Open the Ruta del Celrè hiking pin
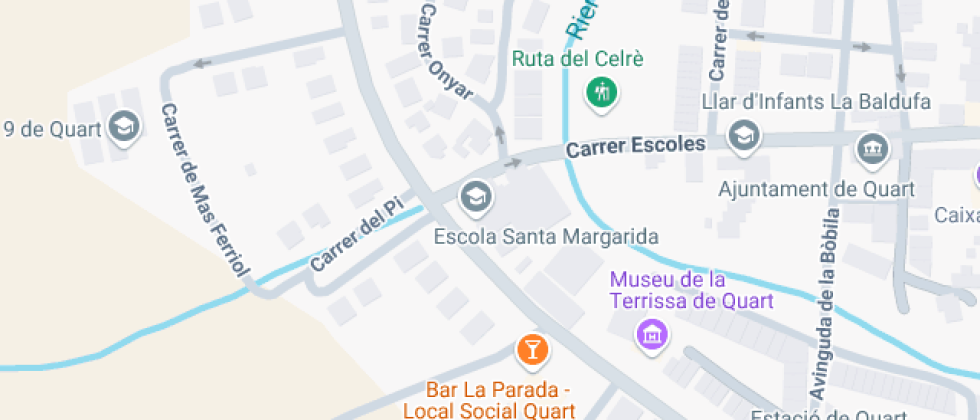The image size is (980, 420). point(602,93)
